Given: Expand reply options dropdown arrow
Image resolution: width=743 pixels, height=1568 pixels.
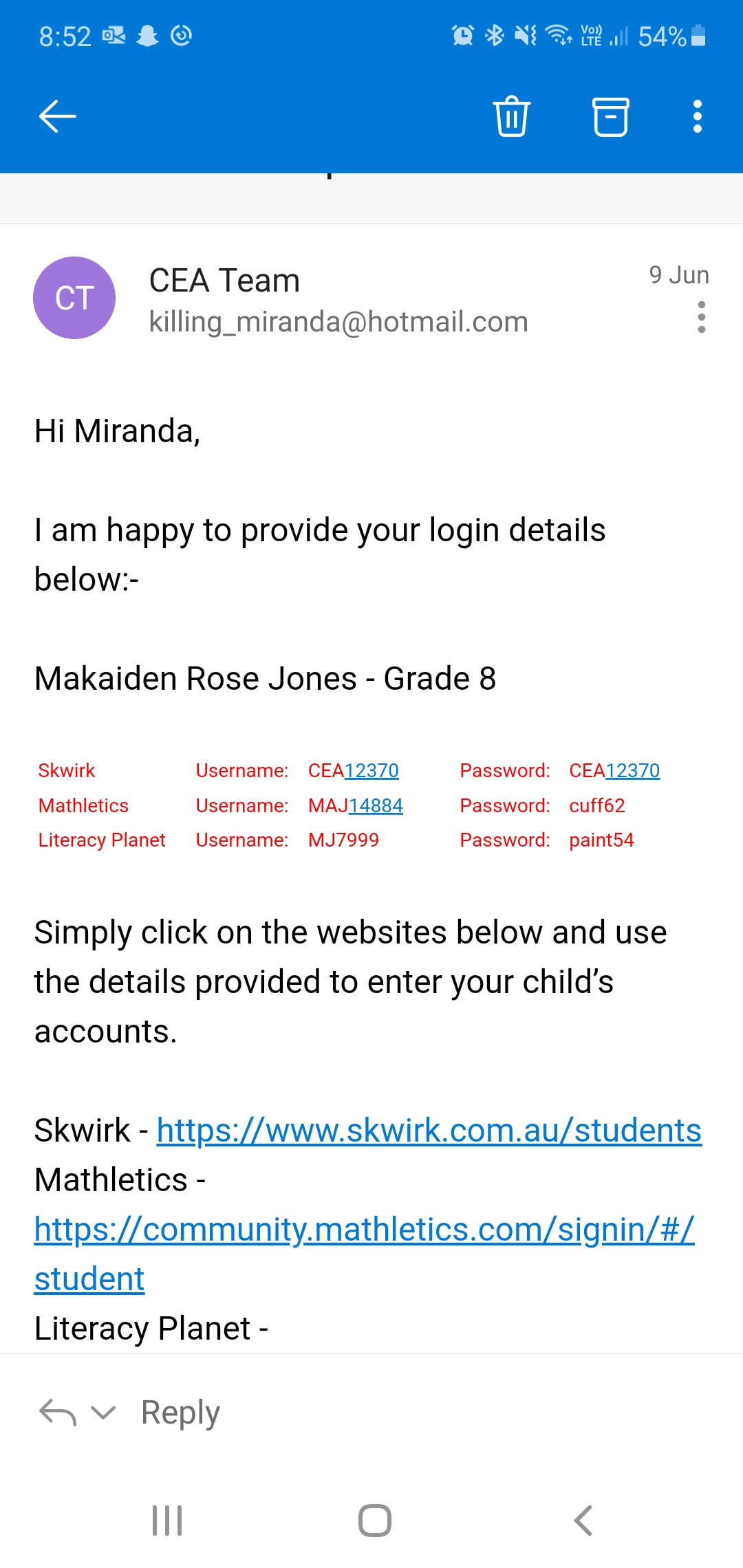Looking at the screenshot, I should click(103, 1413).
